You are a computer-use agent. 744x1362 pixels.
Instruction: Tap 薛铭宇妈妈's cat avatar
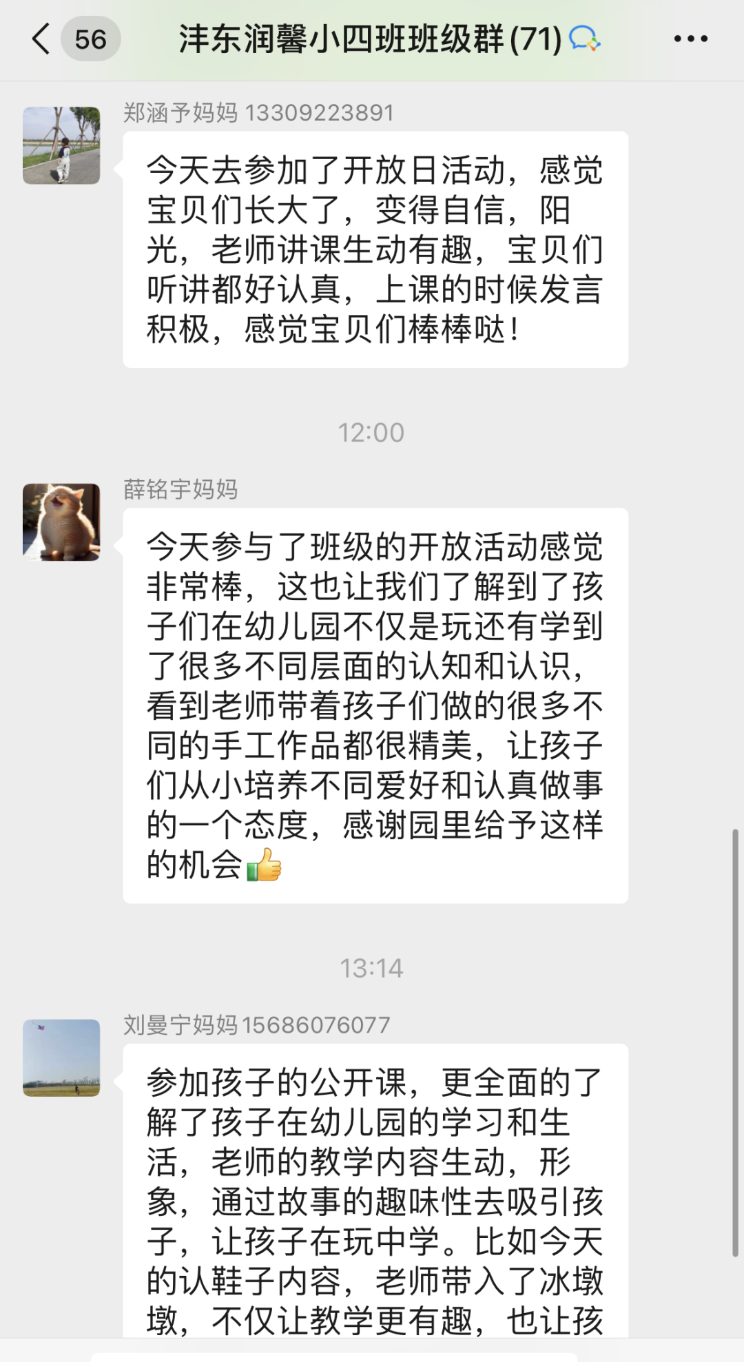coord(61,522)
